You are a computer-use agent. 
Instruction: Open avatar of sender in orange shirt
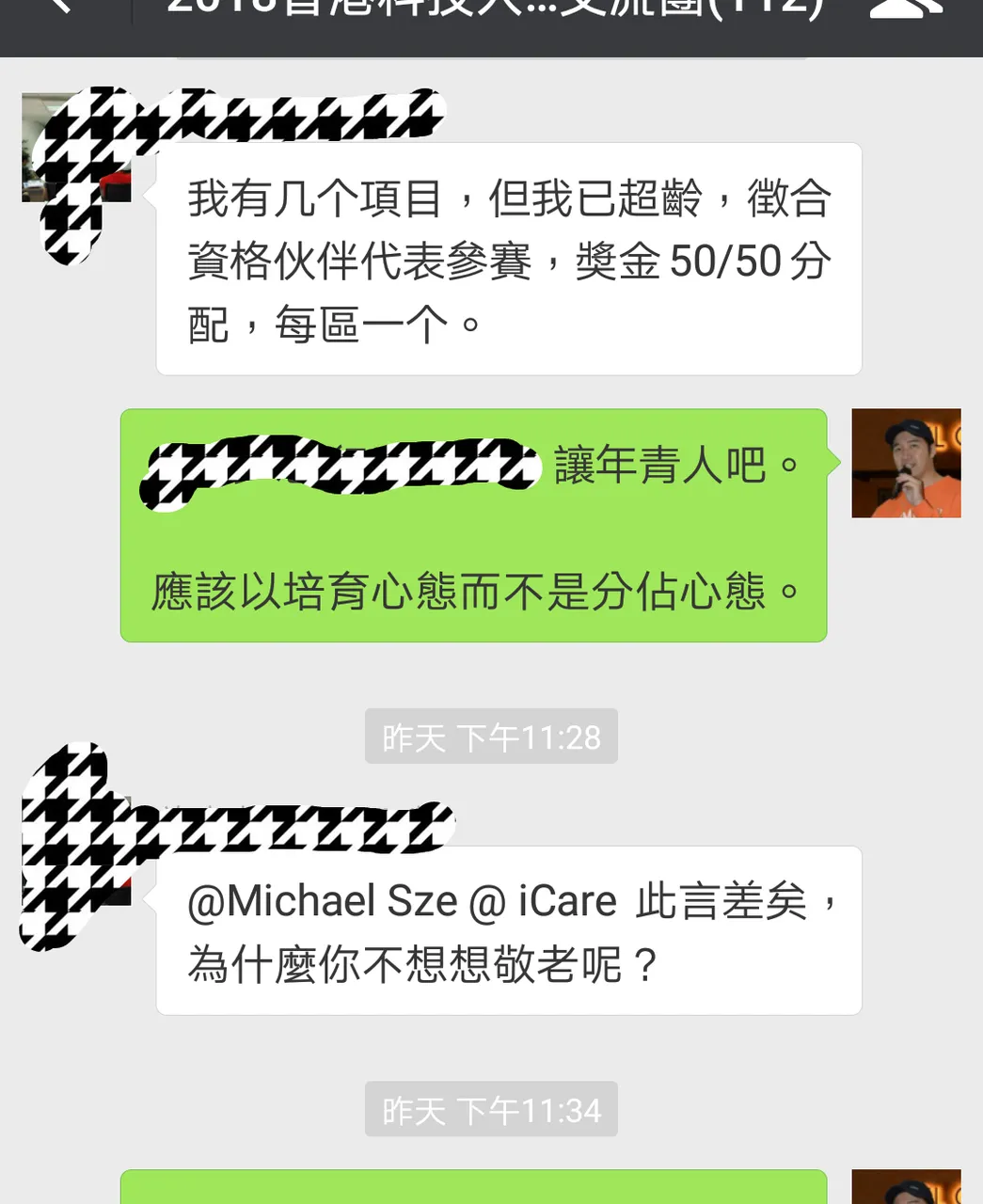(906, 463)
